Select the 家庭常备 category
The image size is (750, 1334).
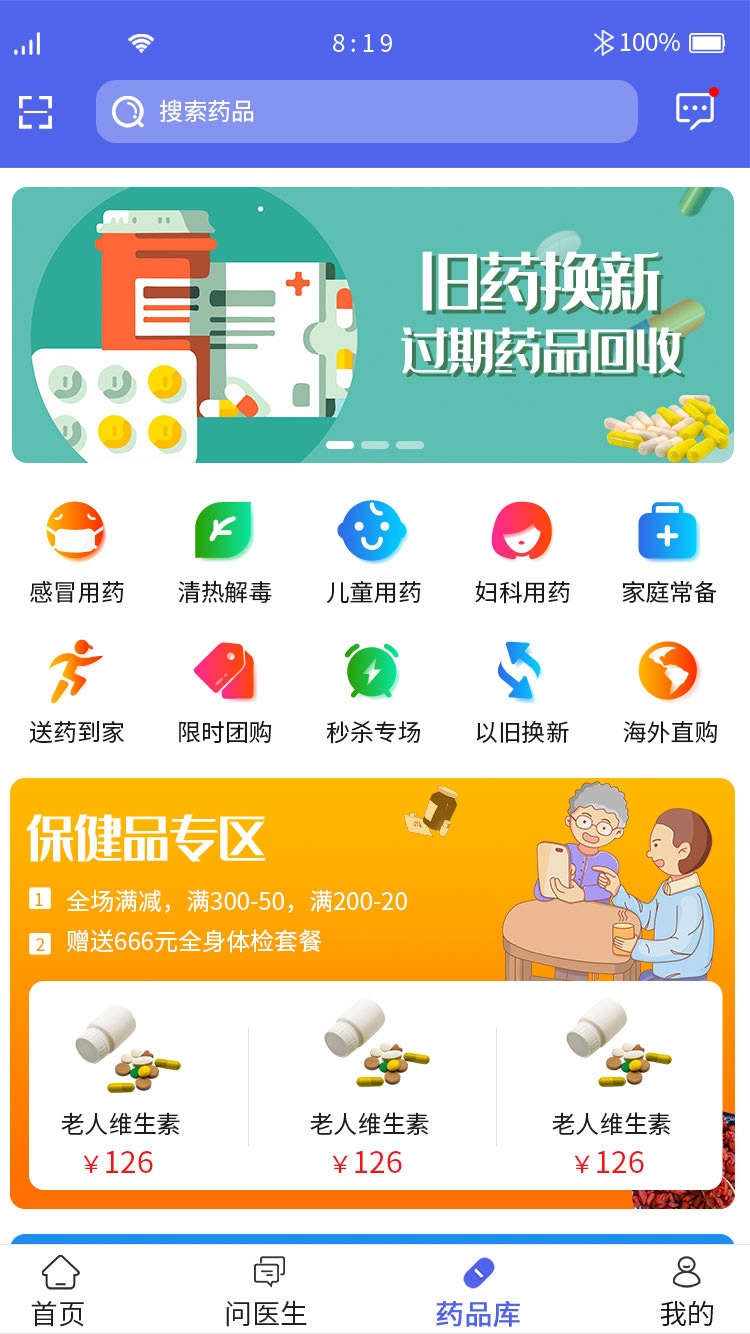[x=668, y=552]
